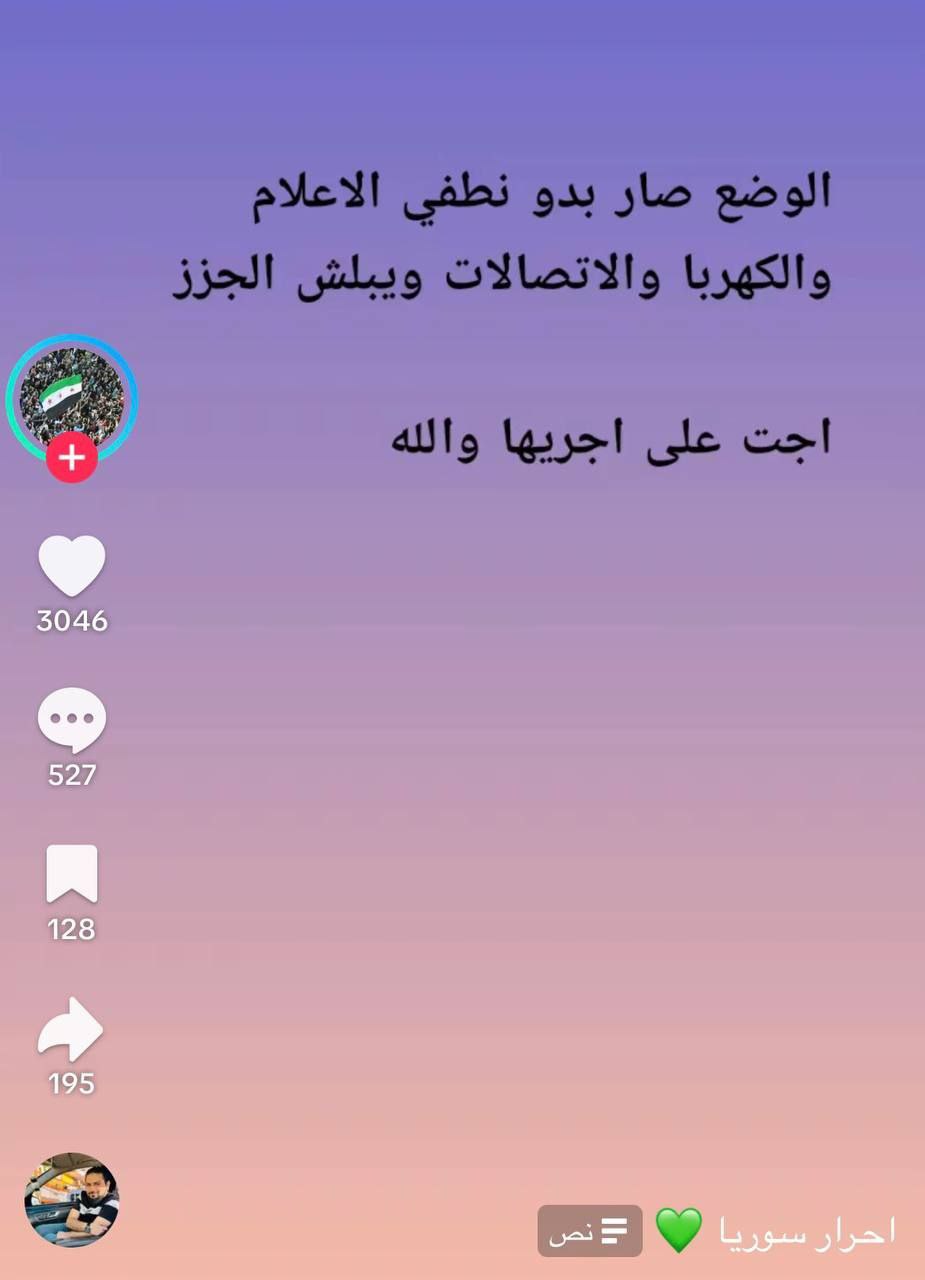The width and height of the screenshot is (925, 1280).
Task: Like this post with the heart icon
Action: (x=72, y=566)
